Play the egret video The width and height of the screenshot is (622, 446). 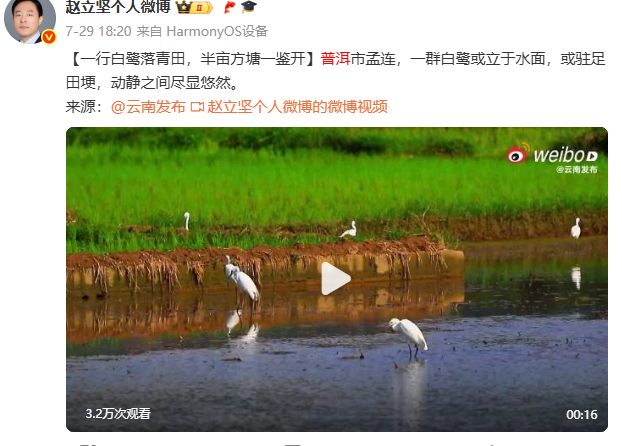336,278
